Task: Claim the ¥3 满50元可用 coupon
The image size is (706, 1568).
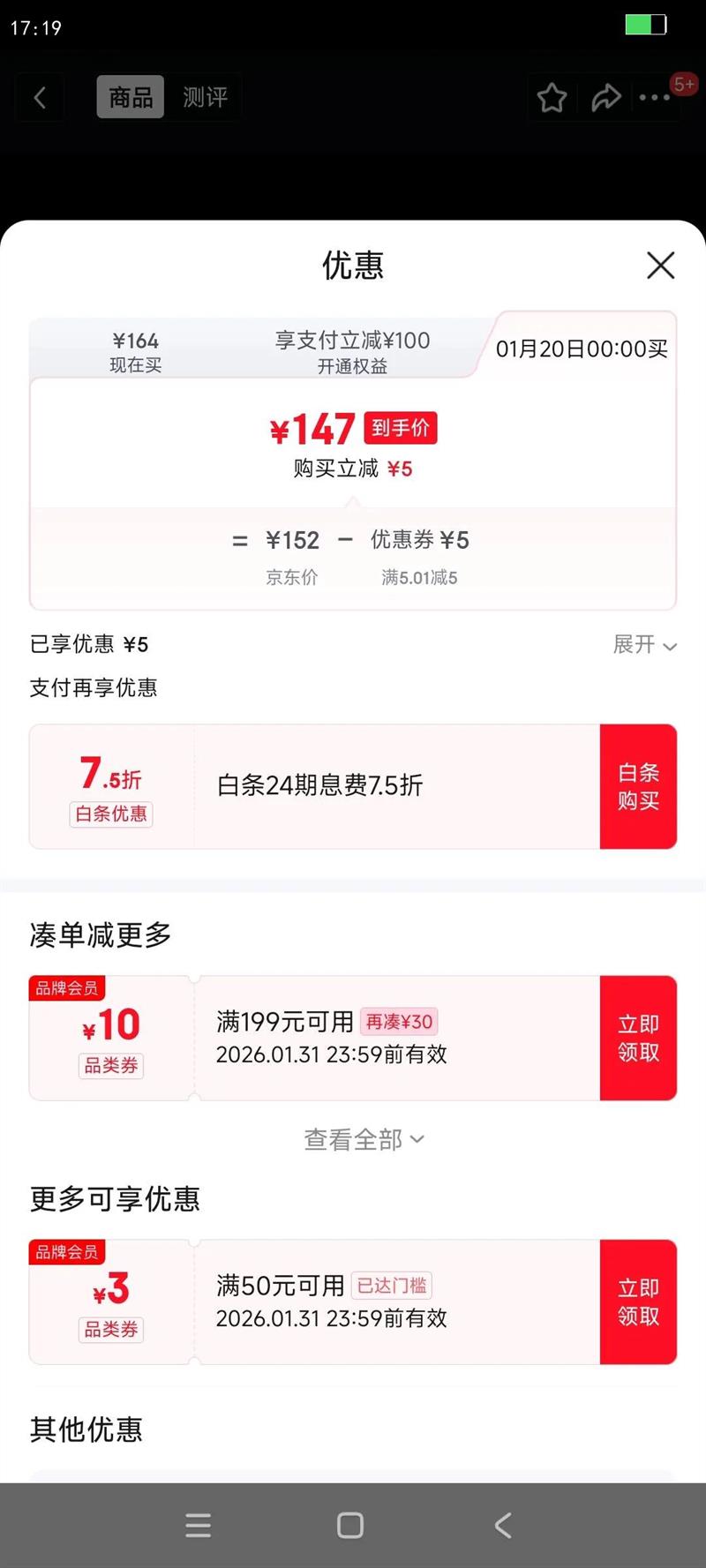Action: point(638,1302)
